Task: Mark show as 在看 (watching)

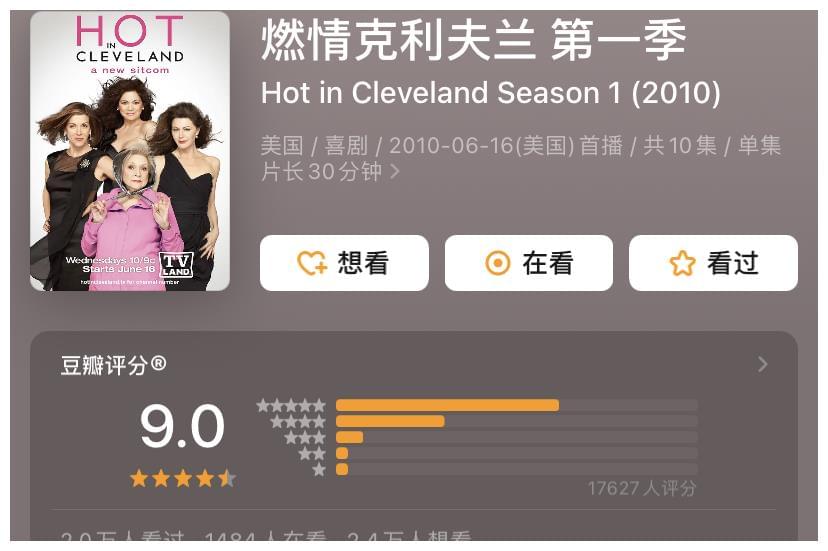Action: [528, 263]
